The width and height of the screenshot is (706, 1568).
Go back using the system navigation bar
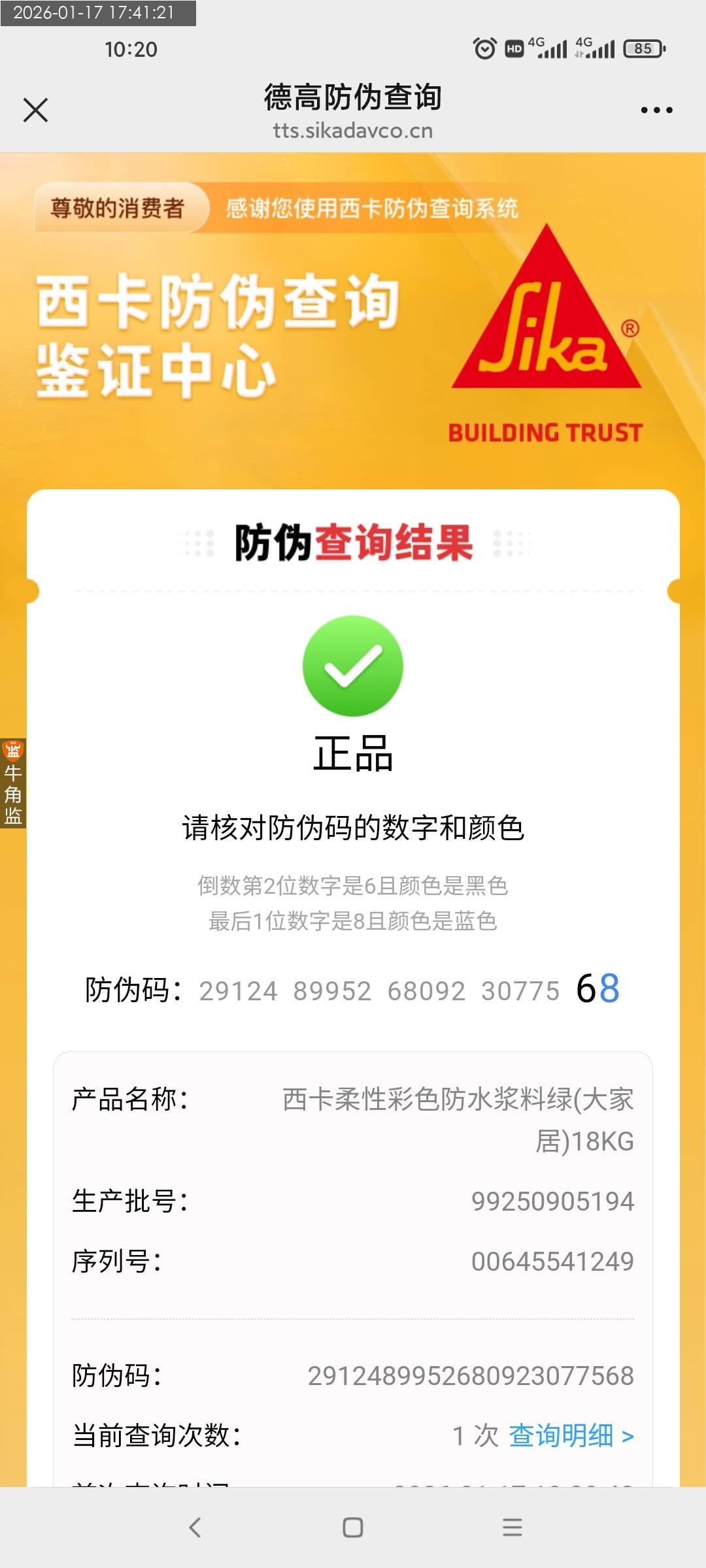tap(194, 1527)
